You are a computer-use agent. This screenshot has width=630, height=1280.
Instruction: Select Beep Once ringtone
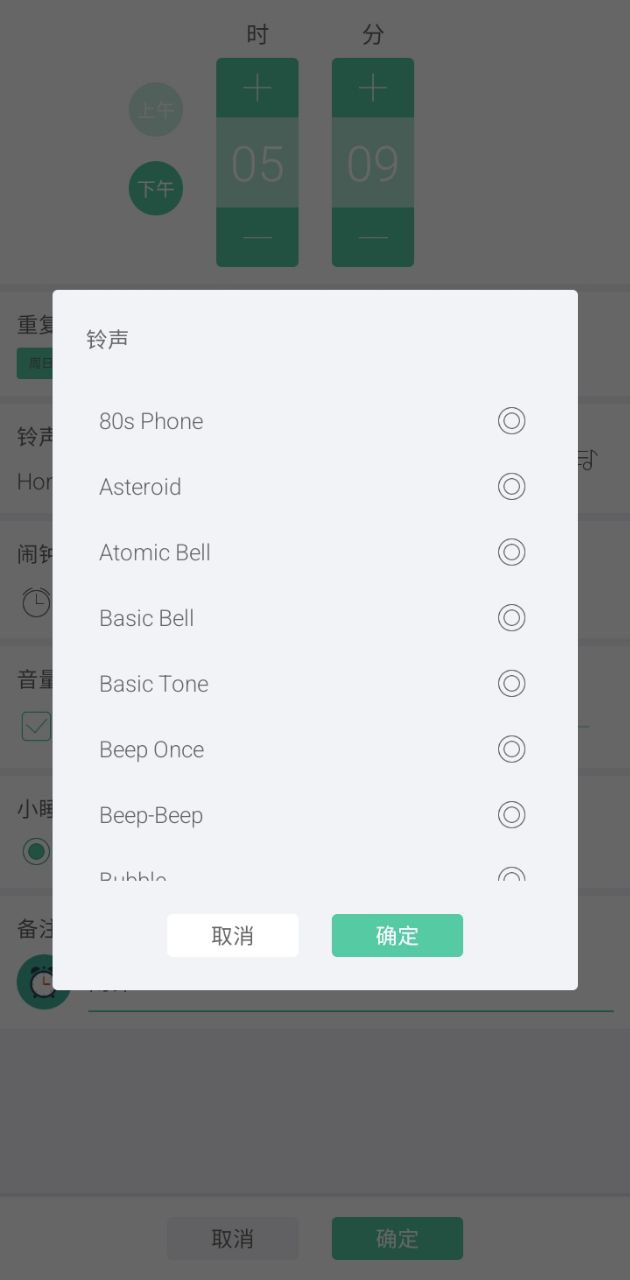(511, 749)
